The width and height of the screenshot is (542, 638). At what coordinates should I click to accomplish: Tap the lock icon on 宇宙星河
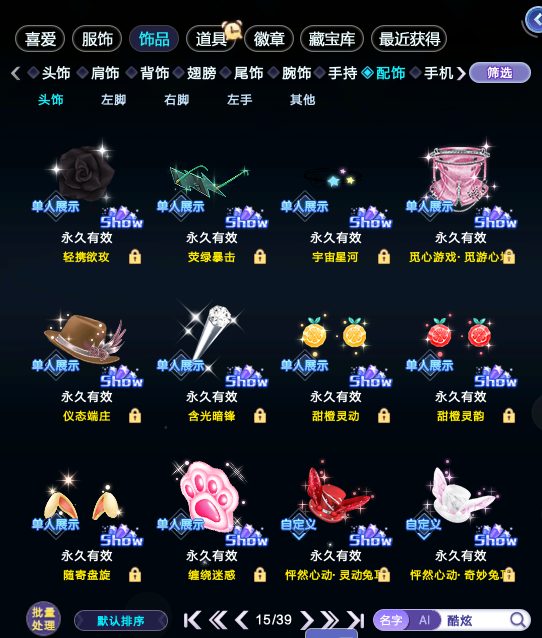point(384,257)
